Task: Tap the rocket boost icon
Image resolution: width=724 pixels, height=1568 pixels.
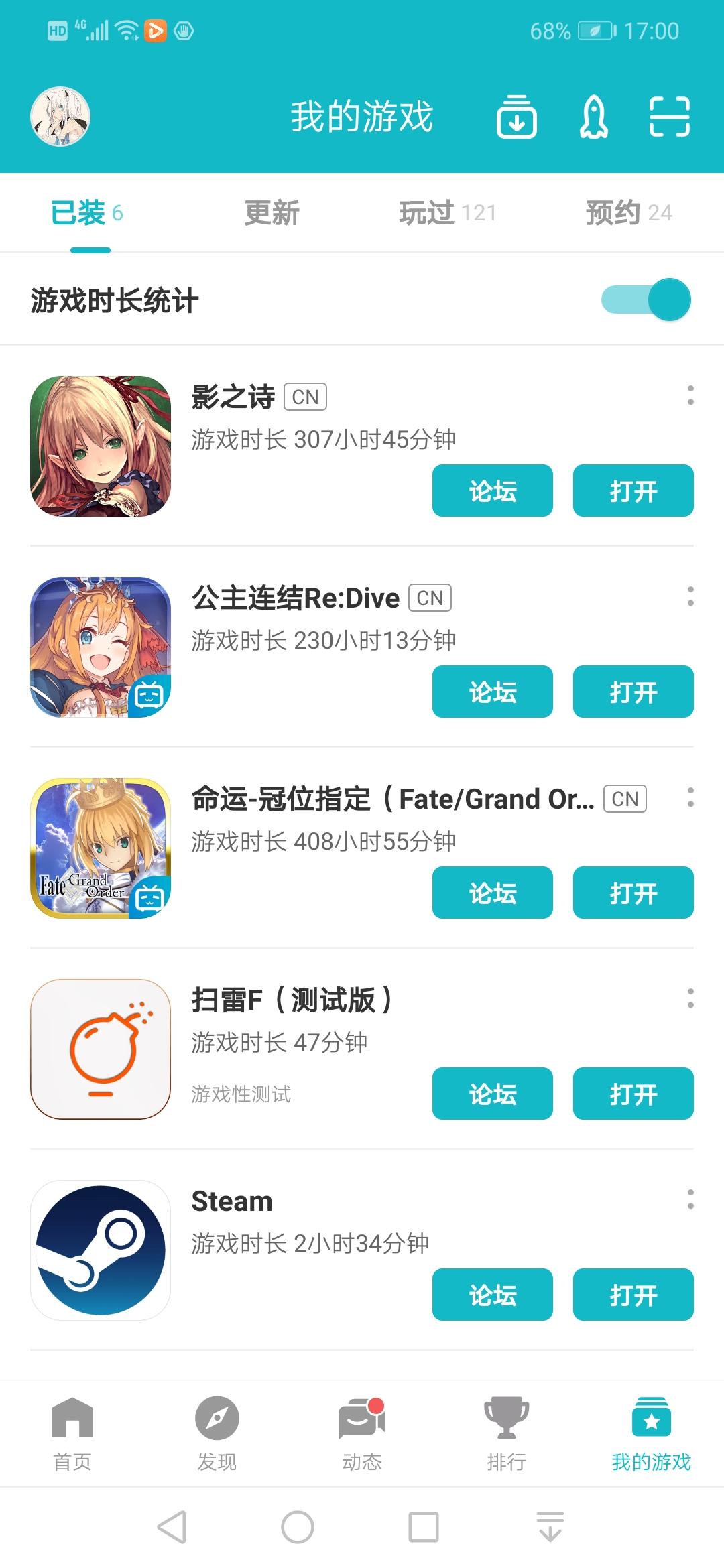Action: coord(594,117)
